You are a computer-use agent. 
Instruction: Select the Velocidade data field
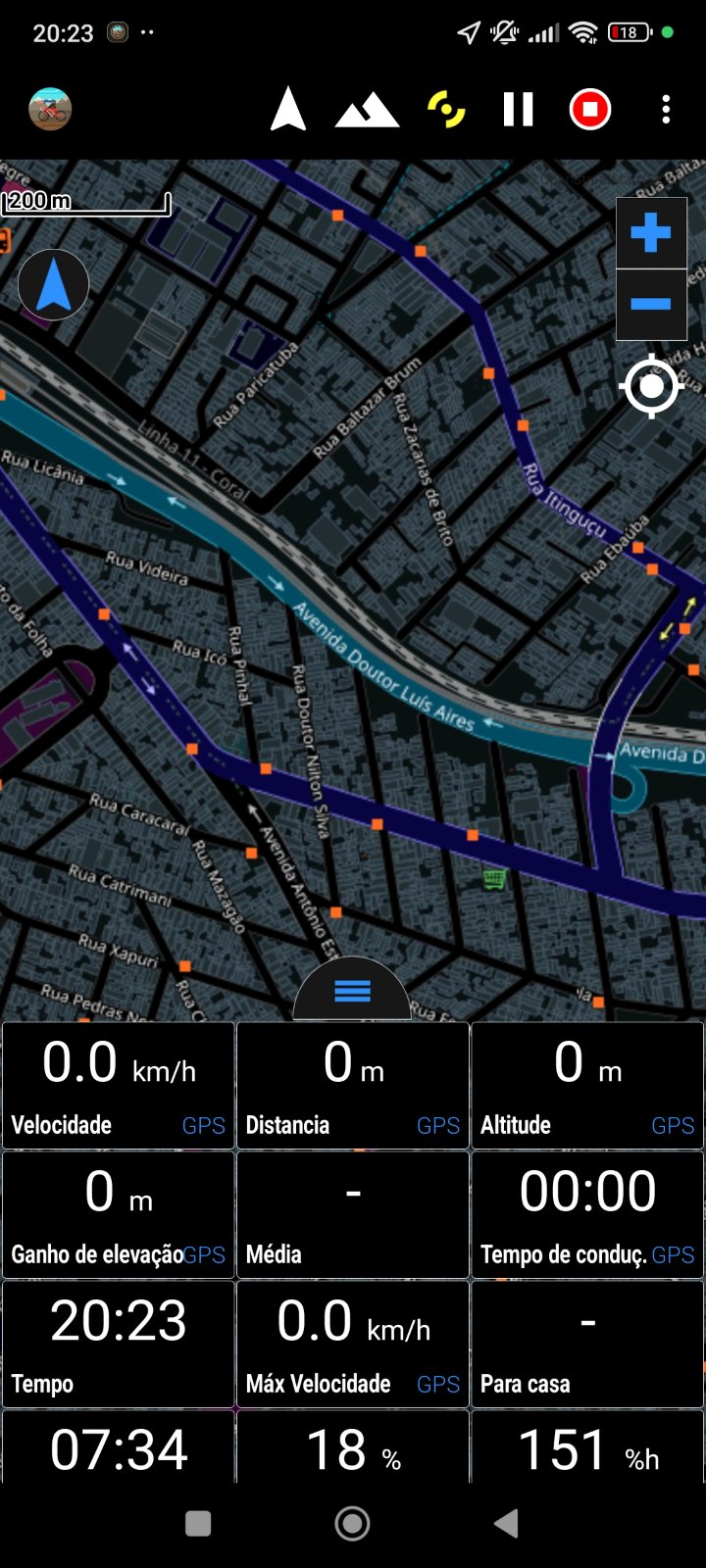pyautogui.click(x=119, y=1086)
